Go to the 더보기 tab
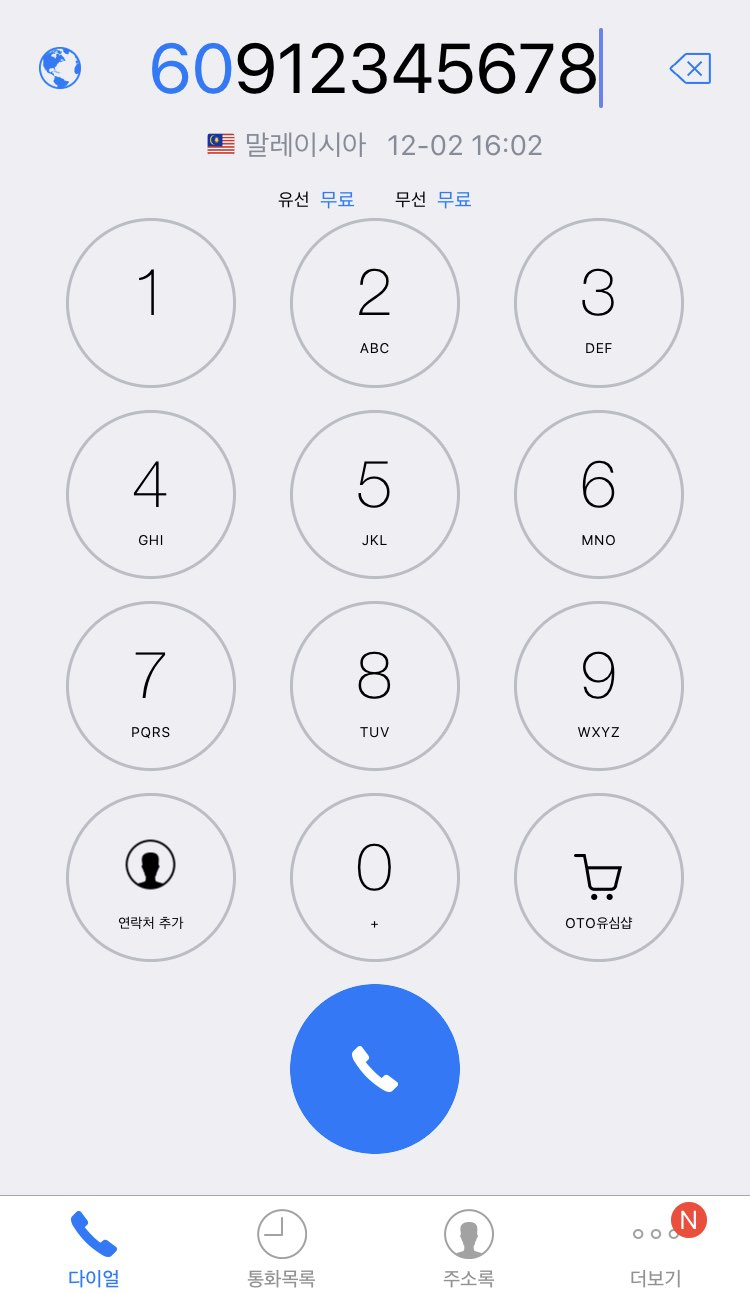 [656, 1247]
